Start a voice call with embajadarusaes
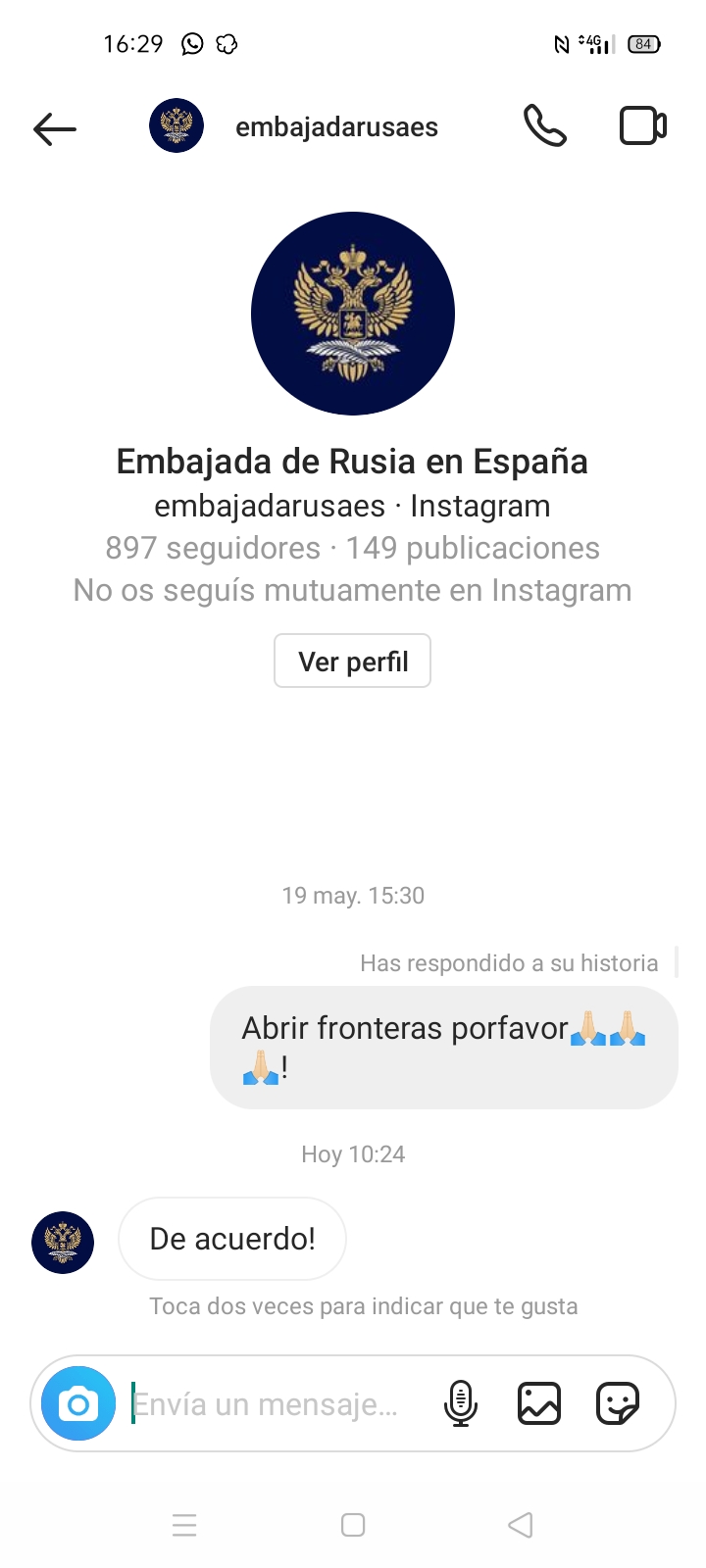The width and height of the screenshot is (706, 1568). point(544,126)
